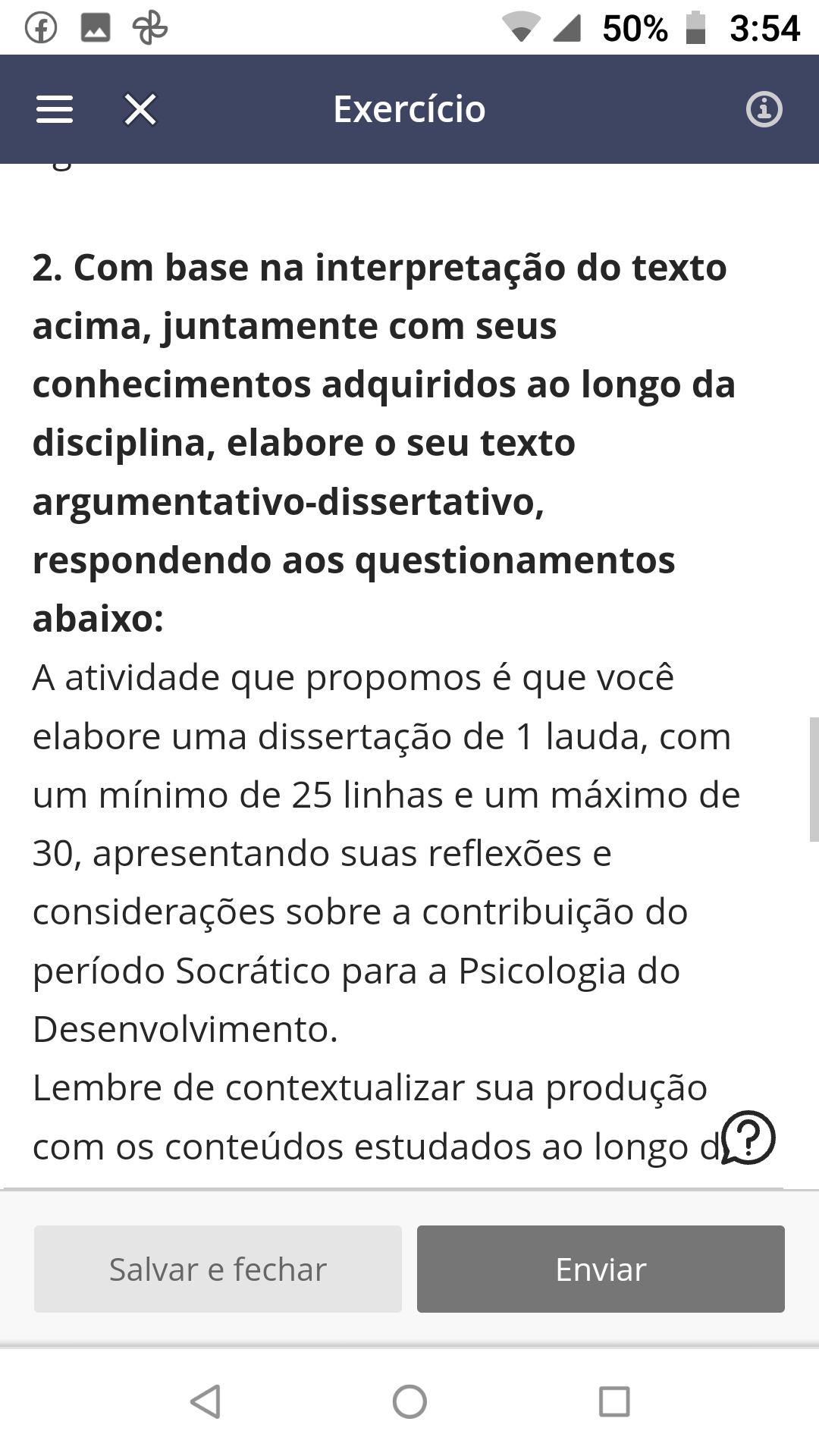Viewport: 819px width, 1456px height.
Task: Go to the home screen
Action: pos(409,1401)
